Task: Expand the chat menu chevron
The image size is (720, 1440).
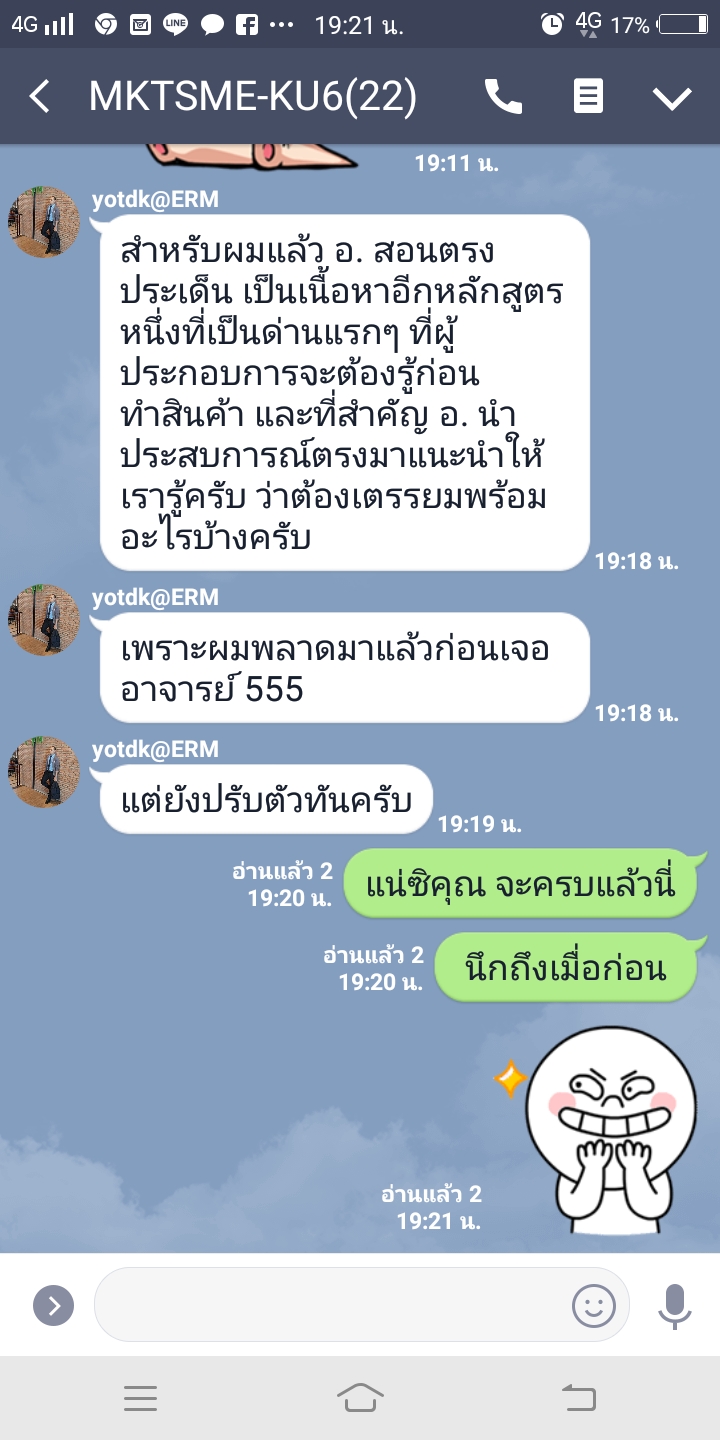Action: (x=672, y=97)
